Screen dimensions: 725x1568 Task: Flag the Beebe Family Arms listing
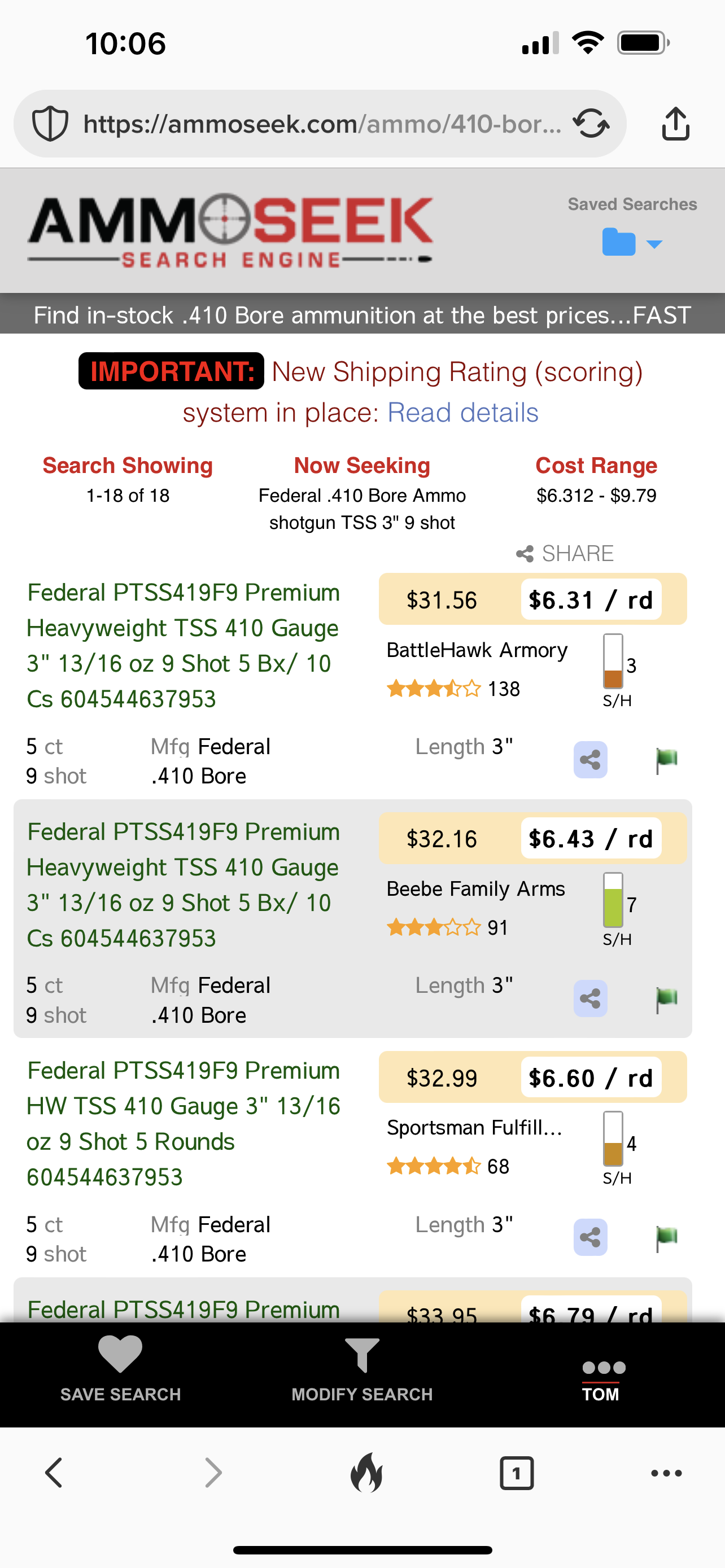click(x=667, y=1000)
